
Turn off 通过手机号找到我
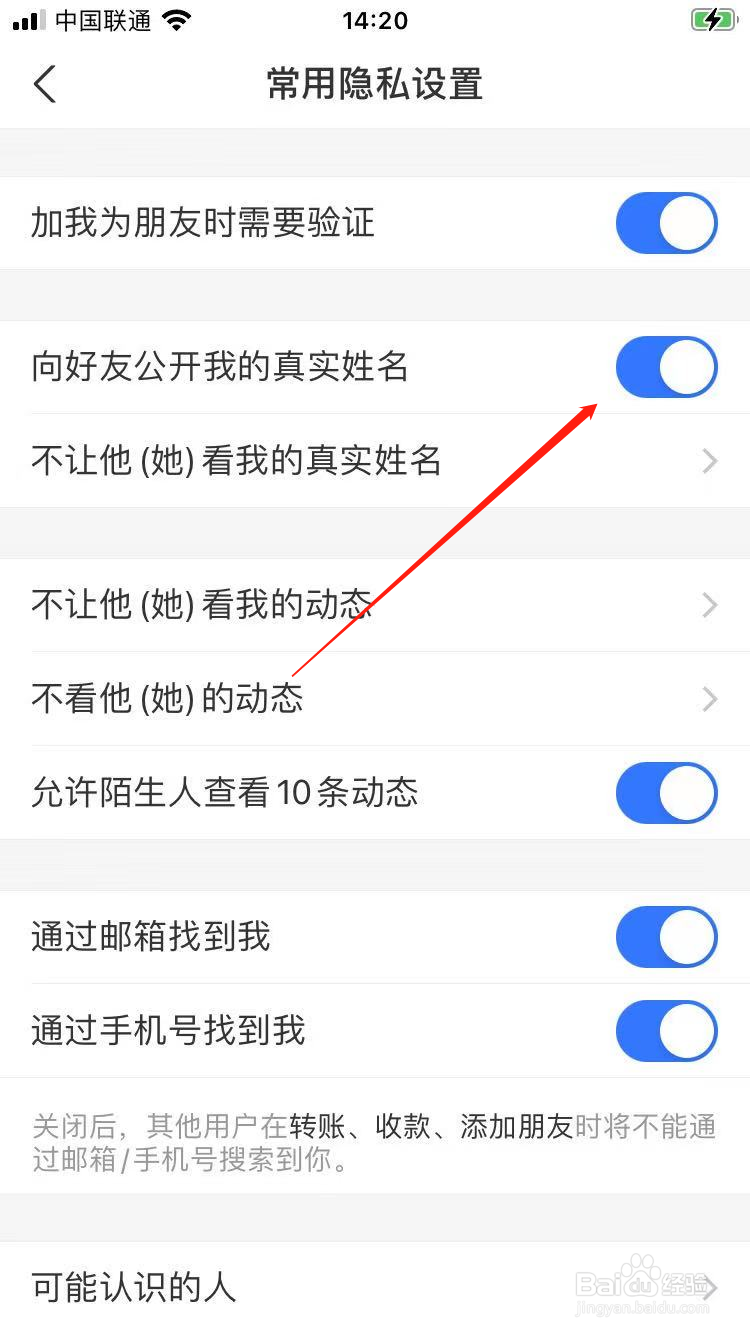tap(666, 1031)
